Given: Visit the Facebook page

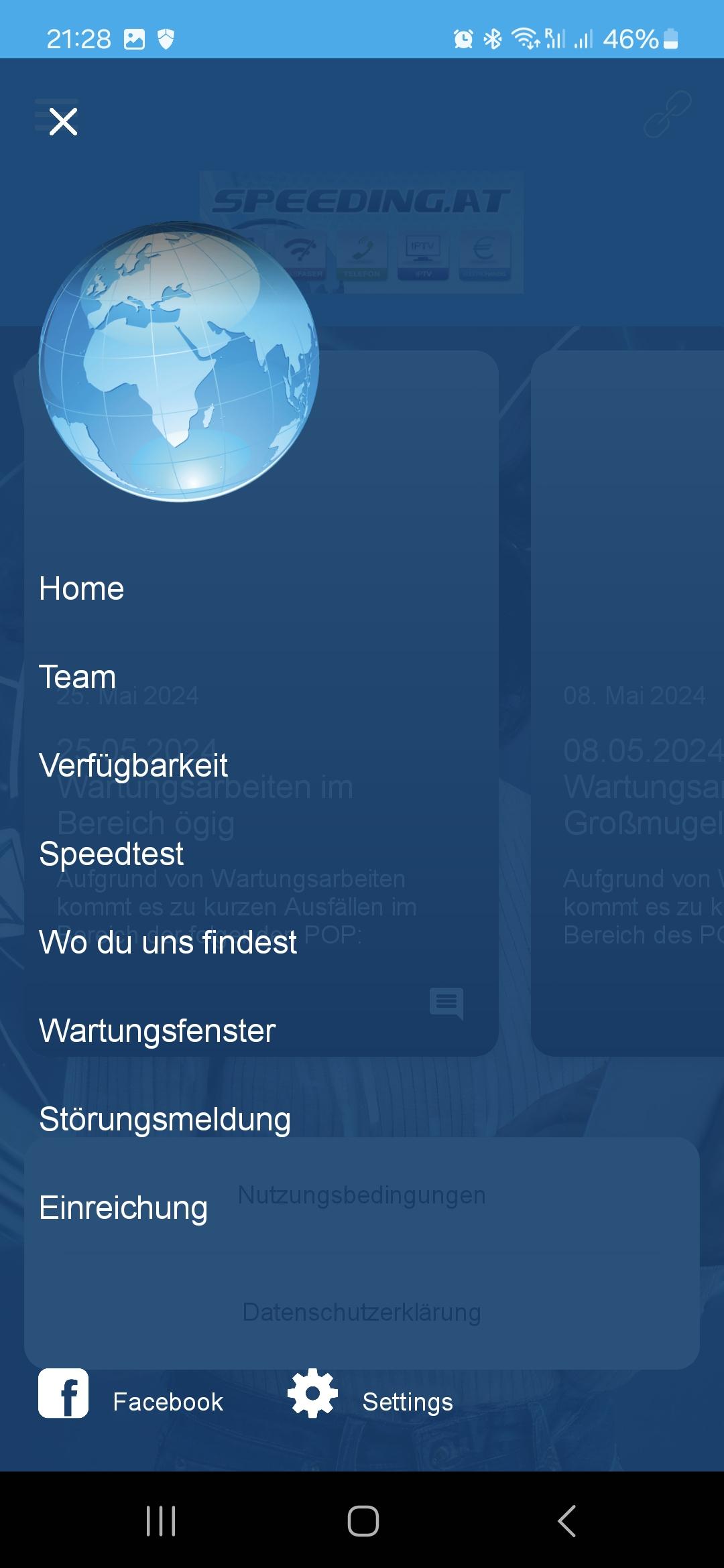Looking at the screenshot, I should point(131,1402).
